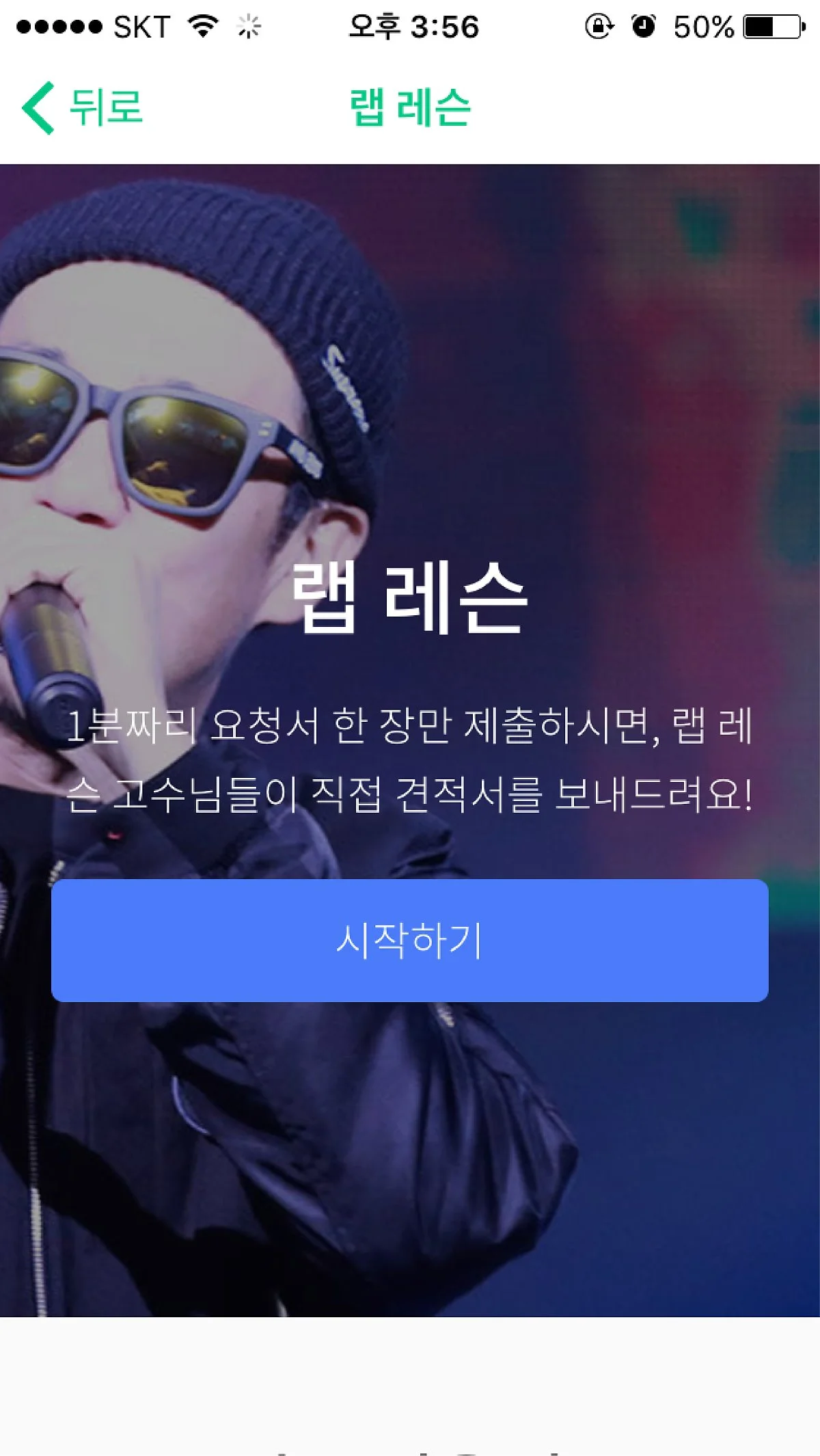Tap the activity spinner in the status bar

tap(247, 25)
